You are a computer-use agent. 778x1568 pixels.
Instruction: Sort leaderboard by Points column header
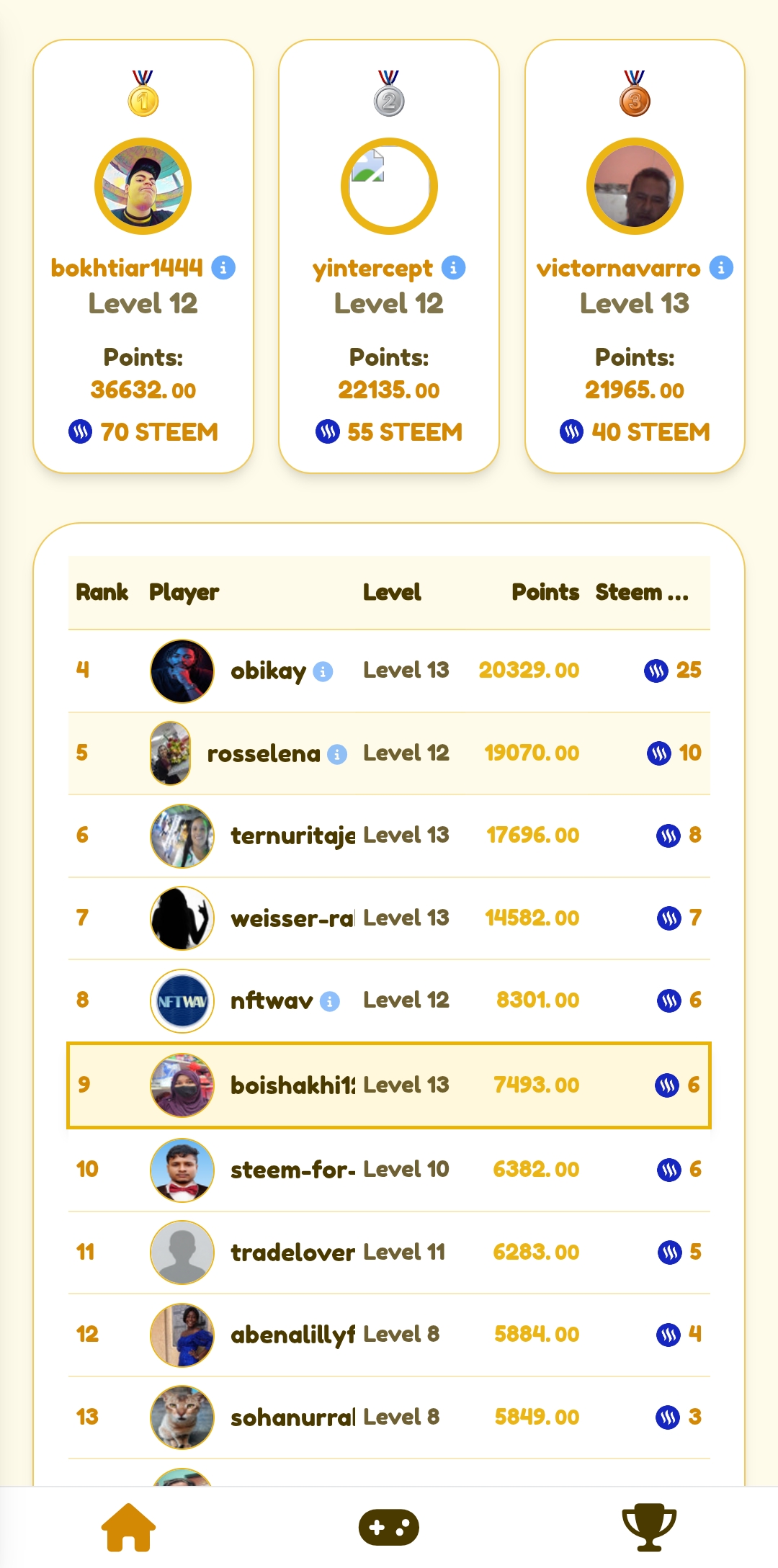pos(545,593)
